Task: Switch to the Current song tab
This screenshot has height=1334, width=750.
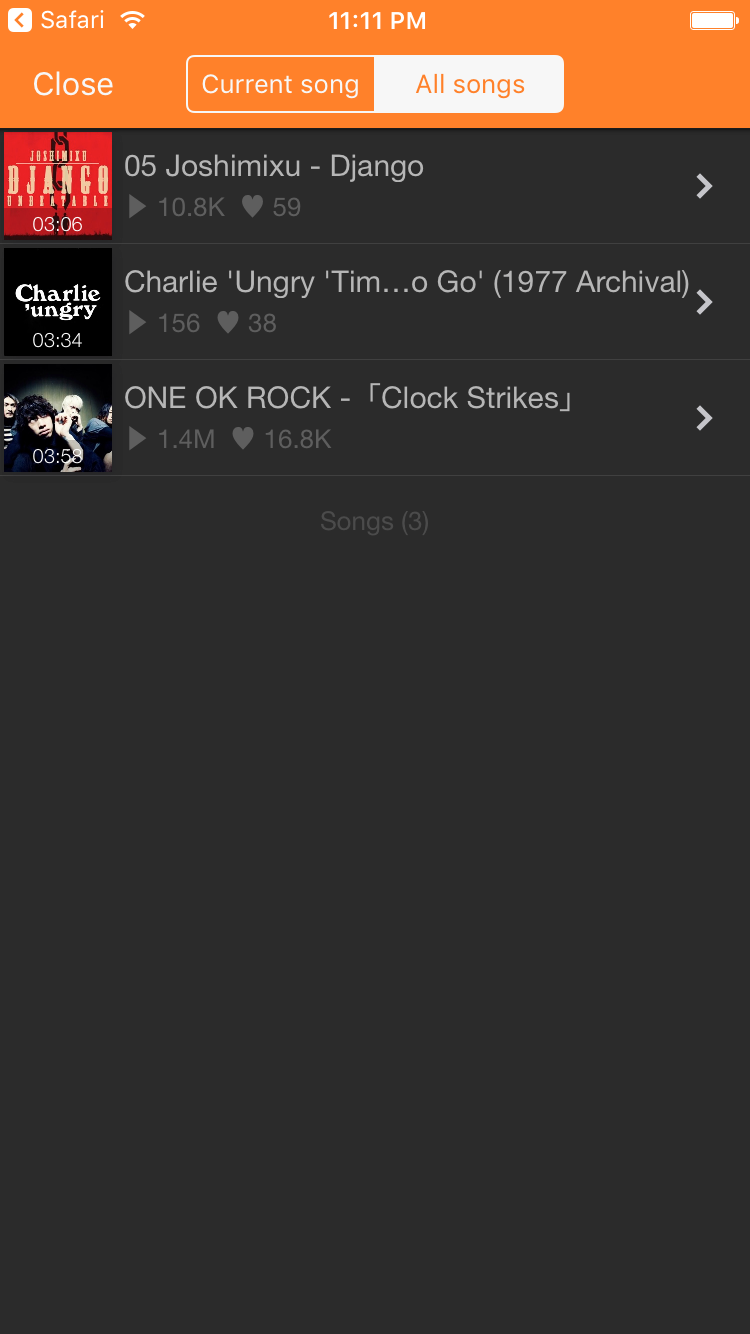Action: 280,84
